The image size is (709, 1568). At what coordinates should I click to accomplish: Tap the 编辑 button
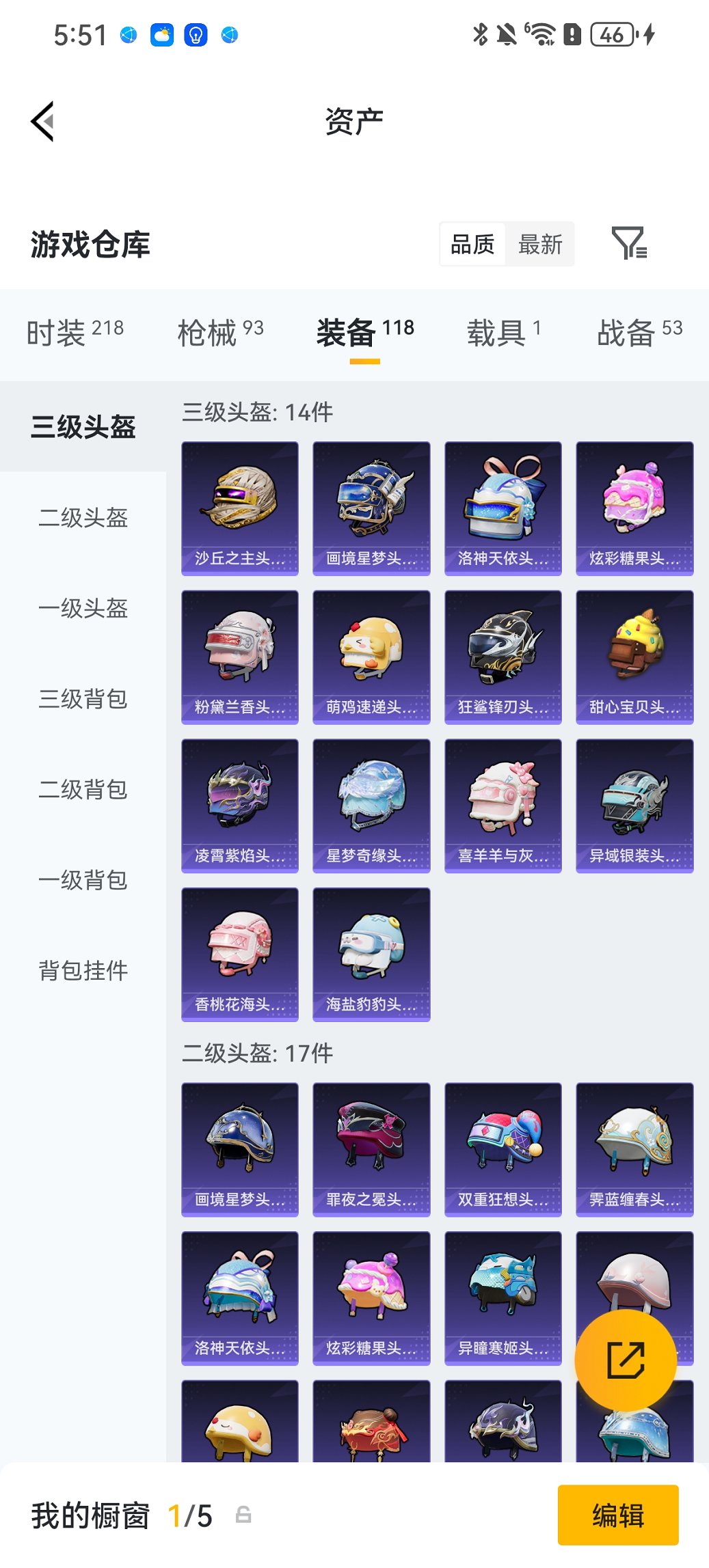pos(617,1515)
